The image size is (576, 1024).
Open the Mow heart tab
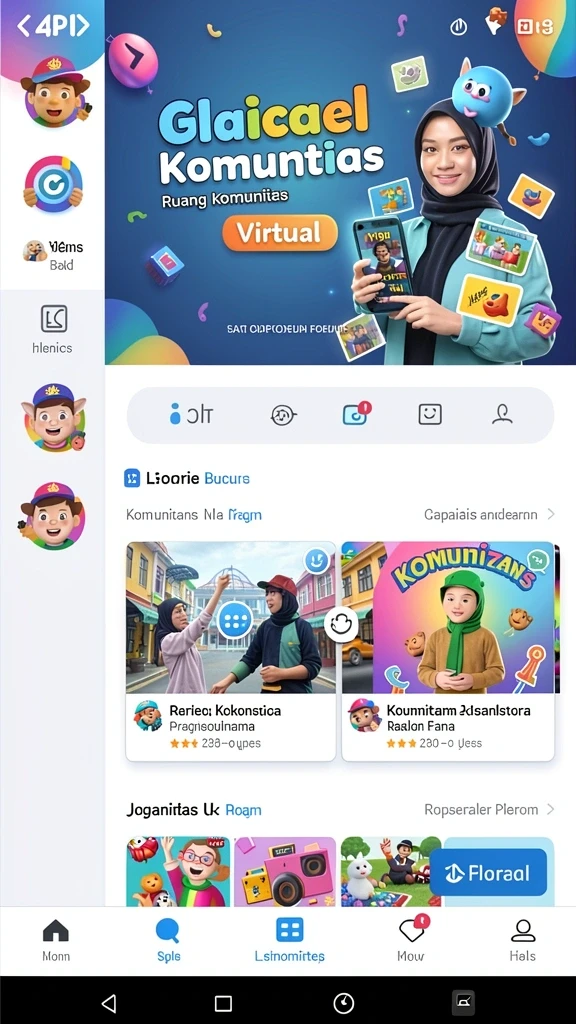(411, 940)
